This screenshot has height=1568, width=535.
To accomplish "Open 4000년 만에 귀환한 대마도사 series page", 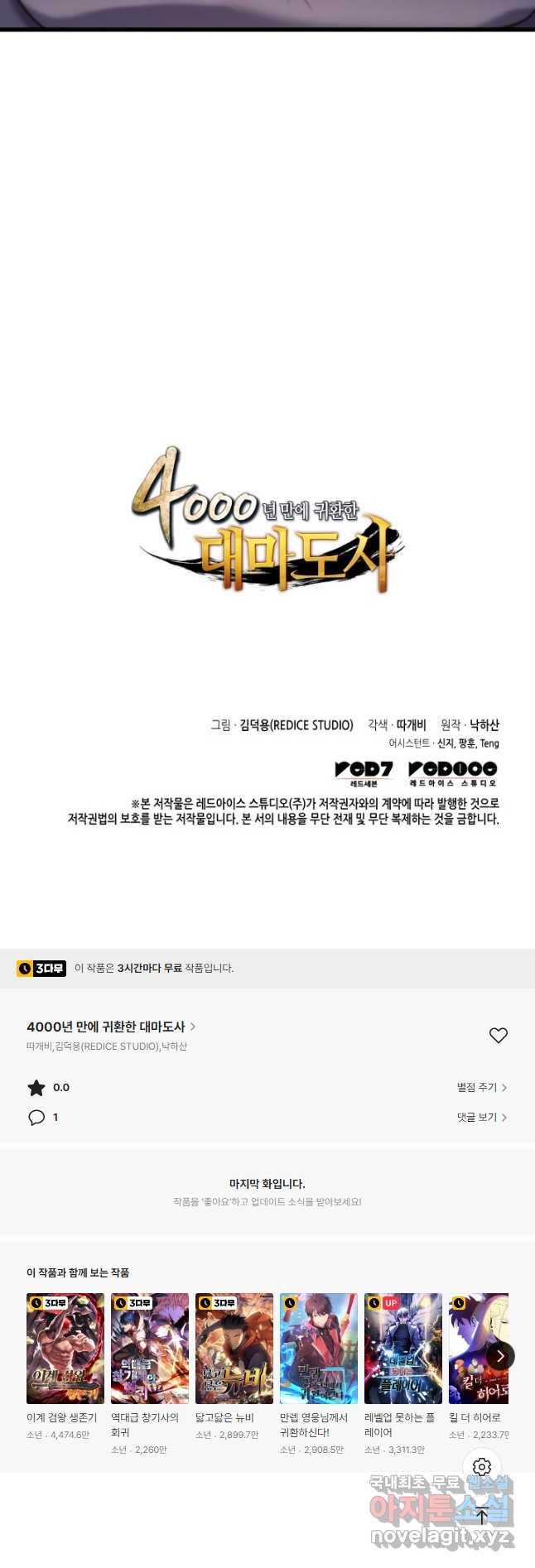I will [x=111, y=1027].
